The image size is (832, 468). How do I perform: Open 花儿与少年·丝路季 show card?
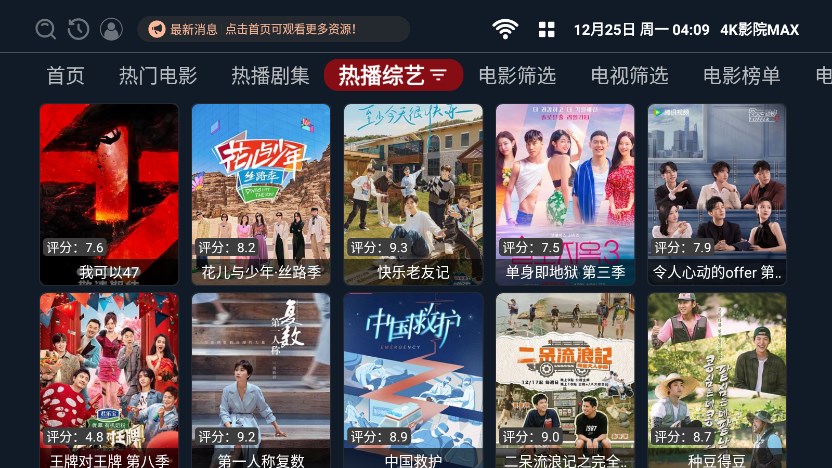261,194
